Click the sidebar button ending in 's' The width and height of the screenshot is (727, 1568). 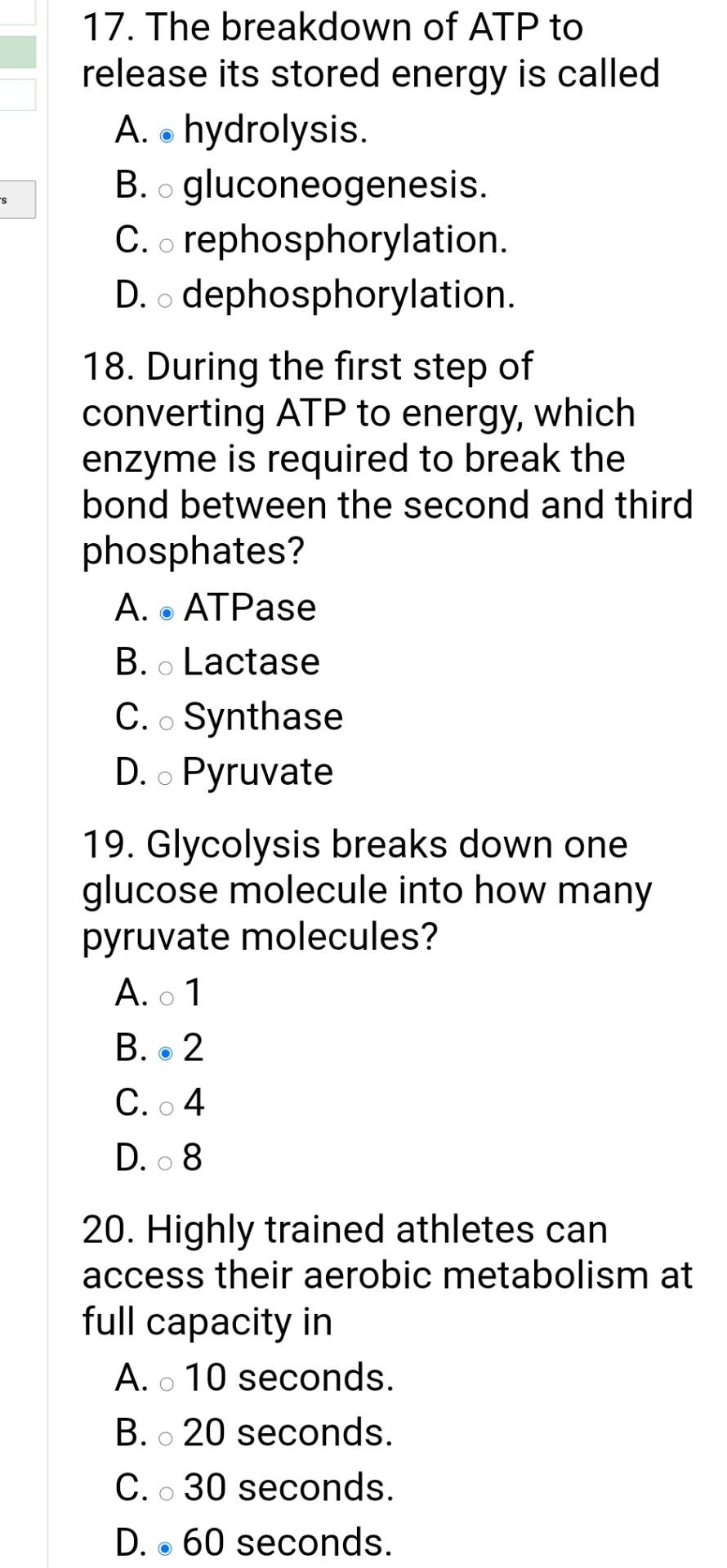18,198
